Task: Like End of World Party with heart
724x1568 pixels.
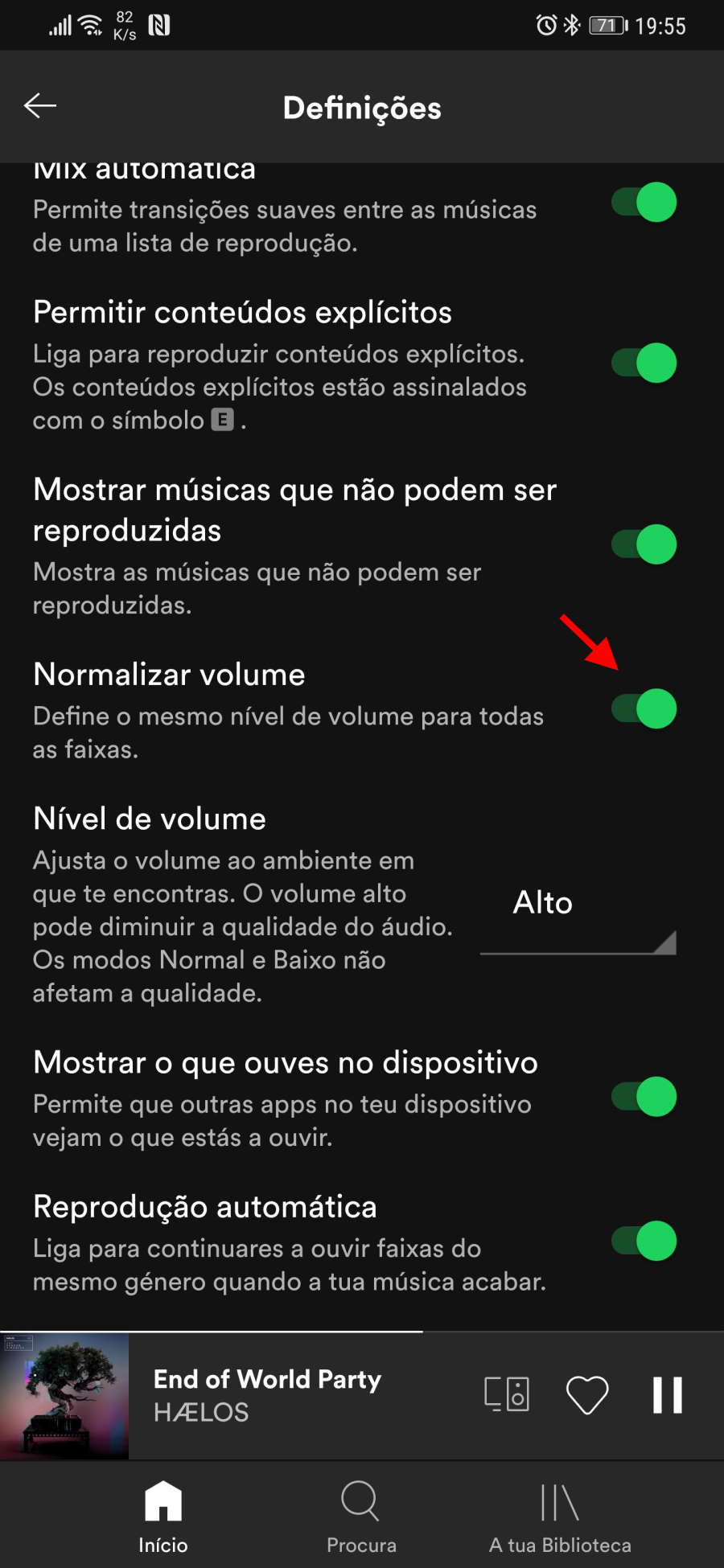Action: [587, 1394]
